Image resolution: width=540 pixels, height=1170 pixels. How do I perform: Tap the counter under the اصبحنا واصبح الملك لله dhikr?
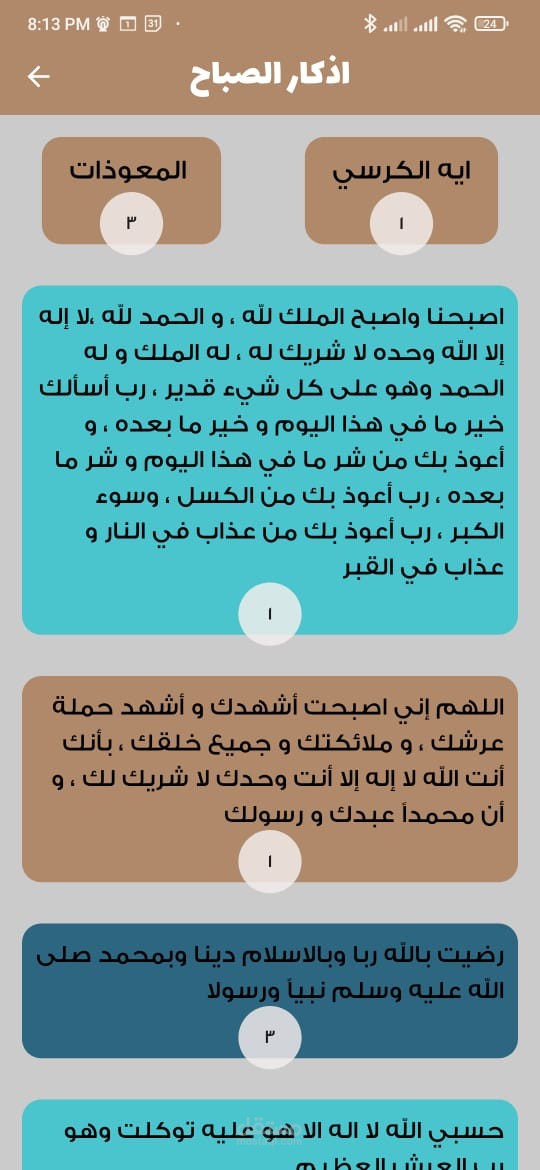pos(270,614)
